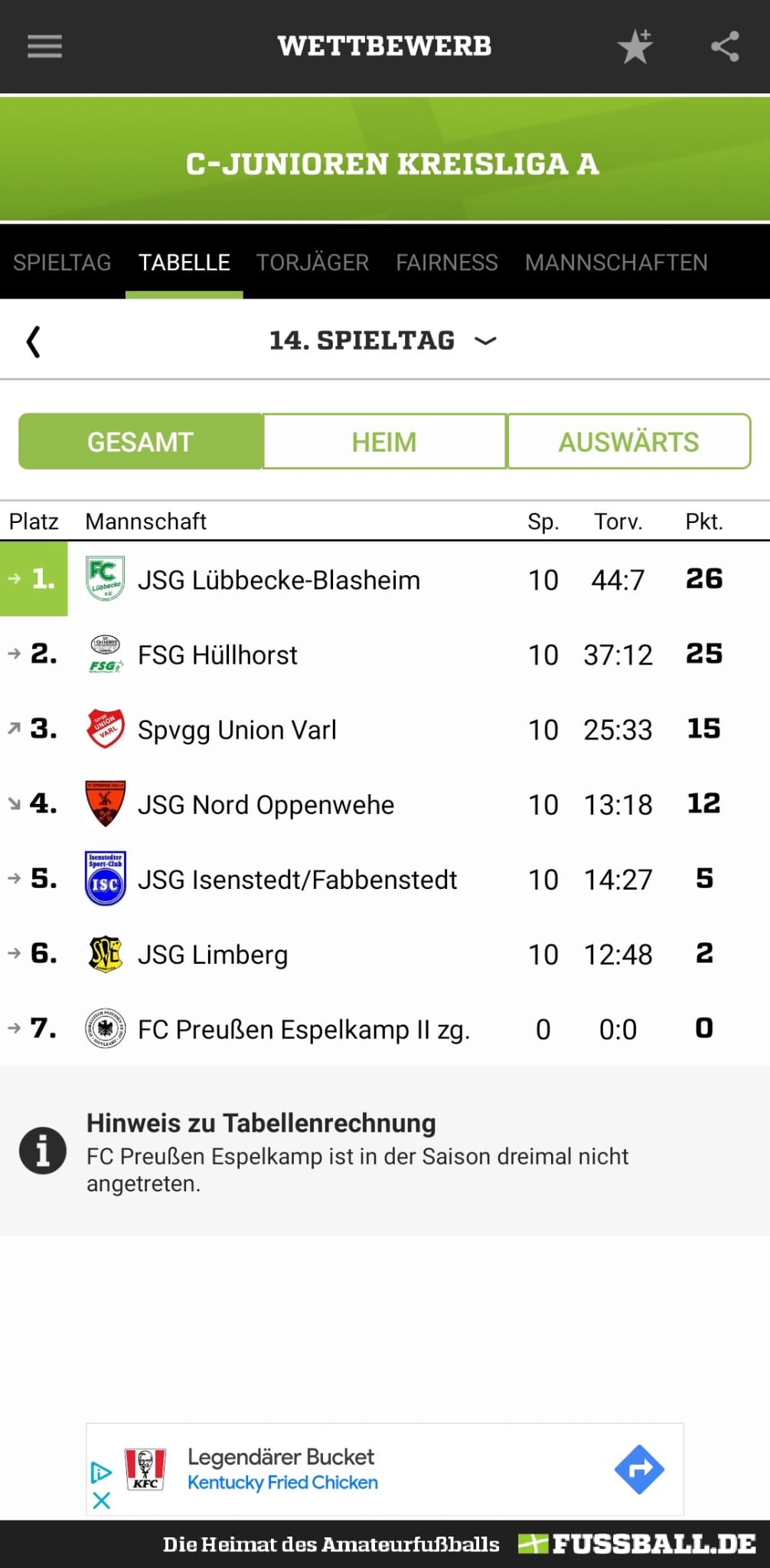This screenshot has height=1568, width=770.
Task: Show the Heim table
Action: click(x=384, y=442)
